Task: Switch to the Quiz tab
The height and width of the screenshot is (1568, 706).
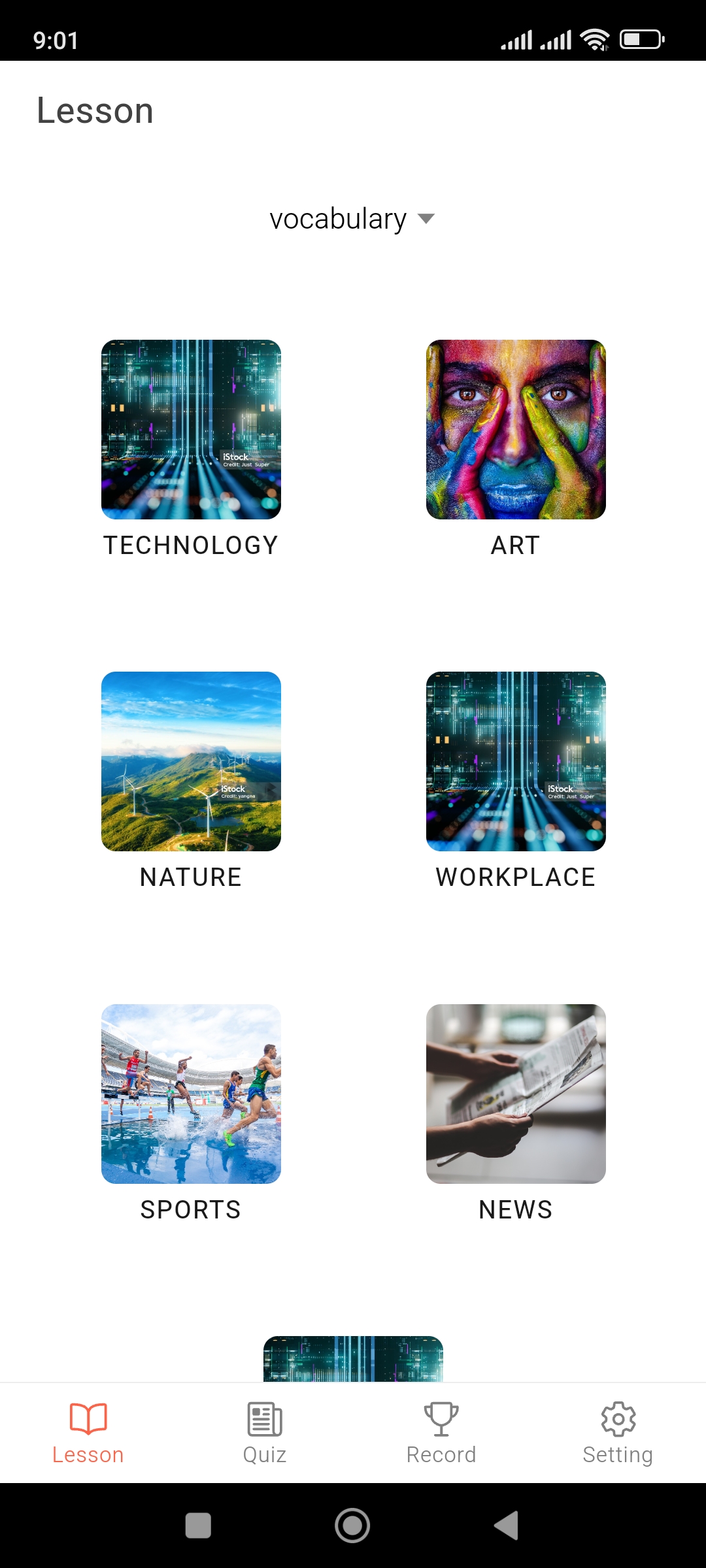Action: [x=265, y=1433]
